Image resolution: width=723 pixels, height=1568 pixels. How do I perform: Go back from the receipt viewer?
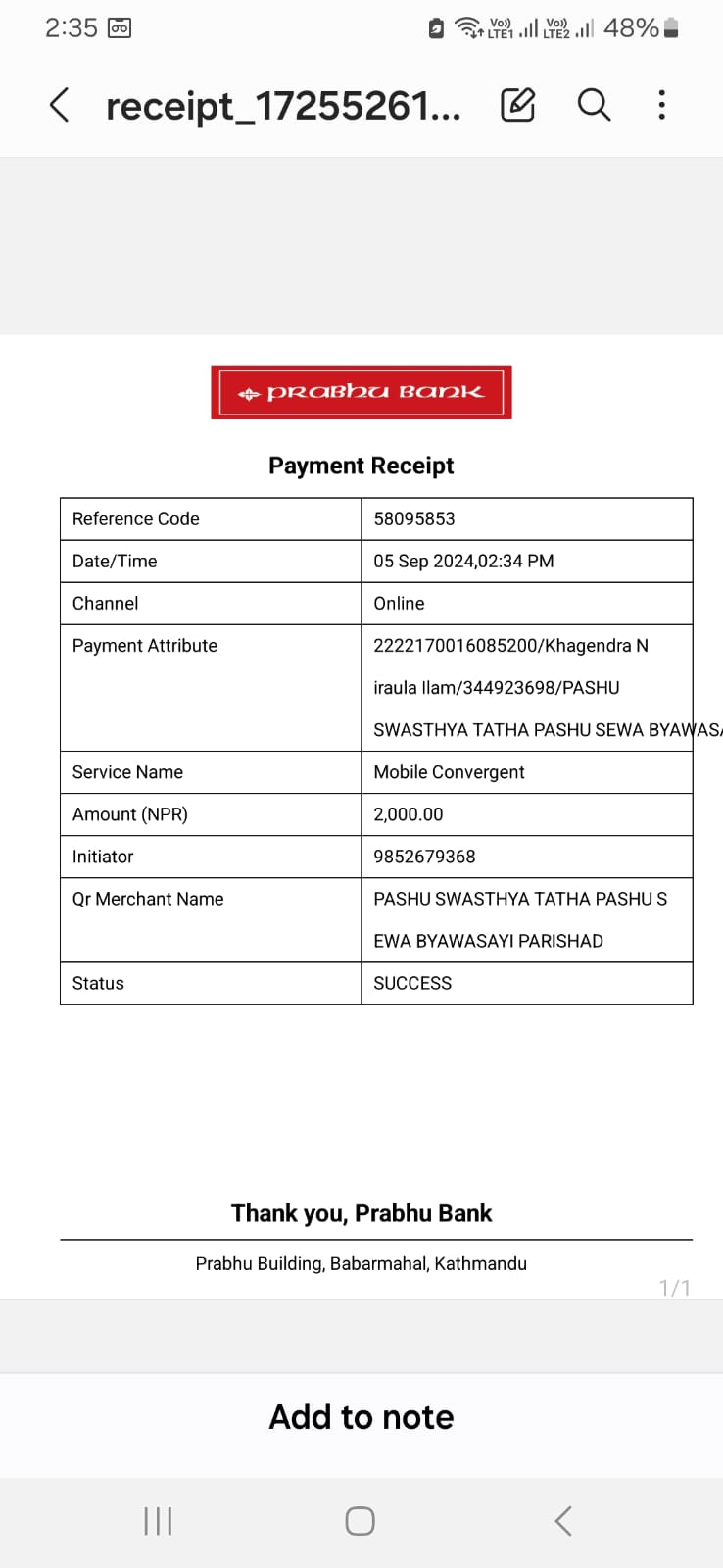[60, 105]
